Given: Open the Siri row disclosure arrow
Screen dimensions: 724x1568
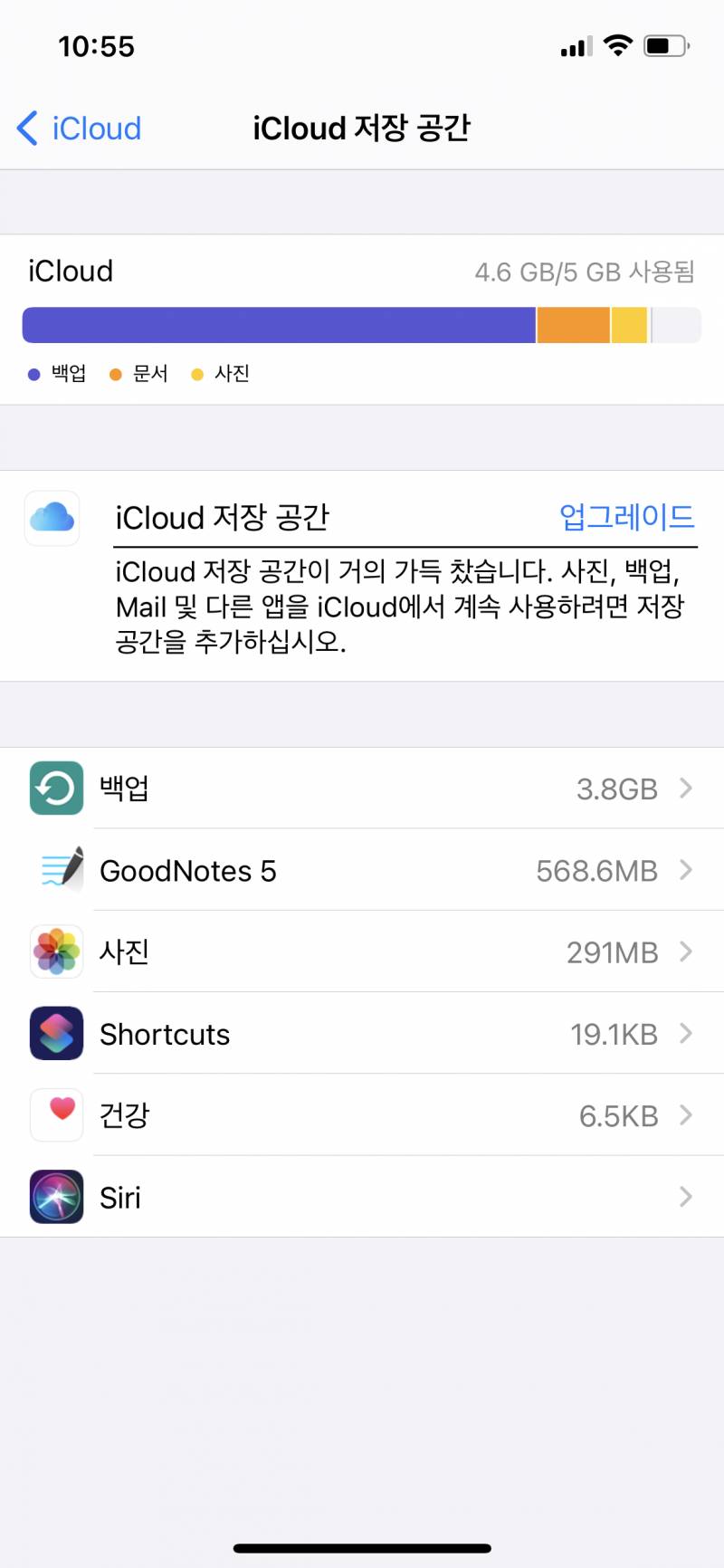Looking at the screenshot, I should 685,1196.
